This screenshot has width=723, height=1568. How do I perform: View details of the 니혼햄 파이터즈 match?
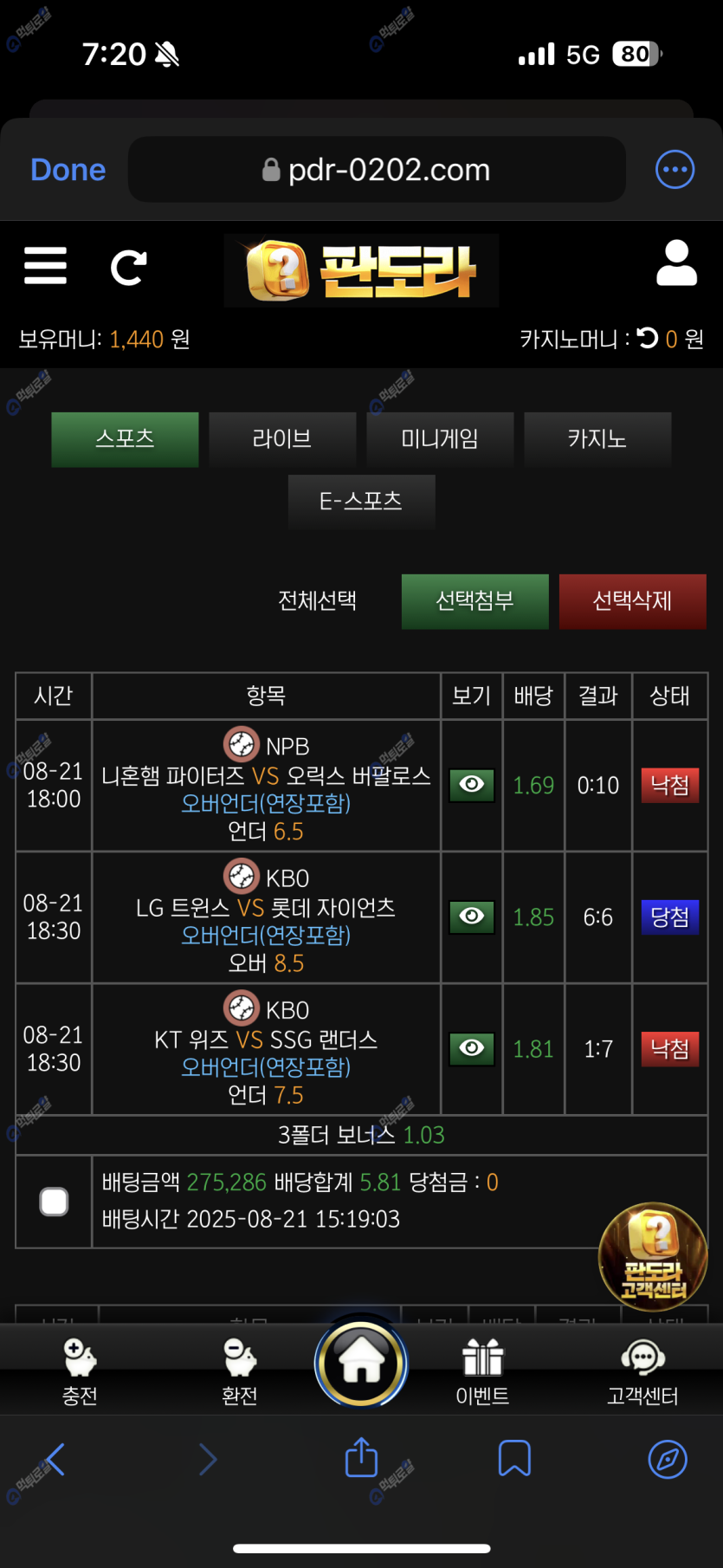[472, 785]
